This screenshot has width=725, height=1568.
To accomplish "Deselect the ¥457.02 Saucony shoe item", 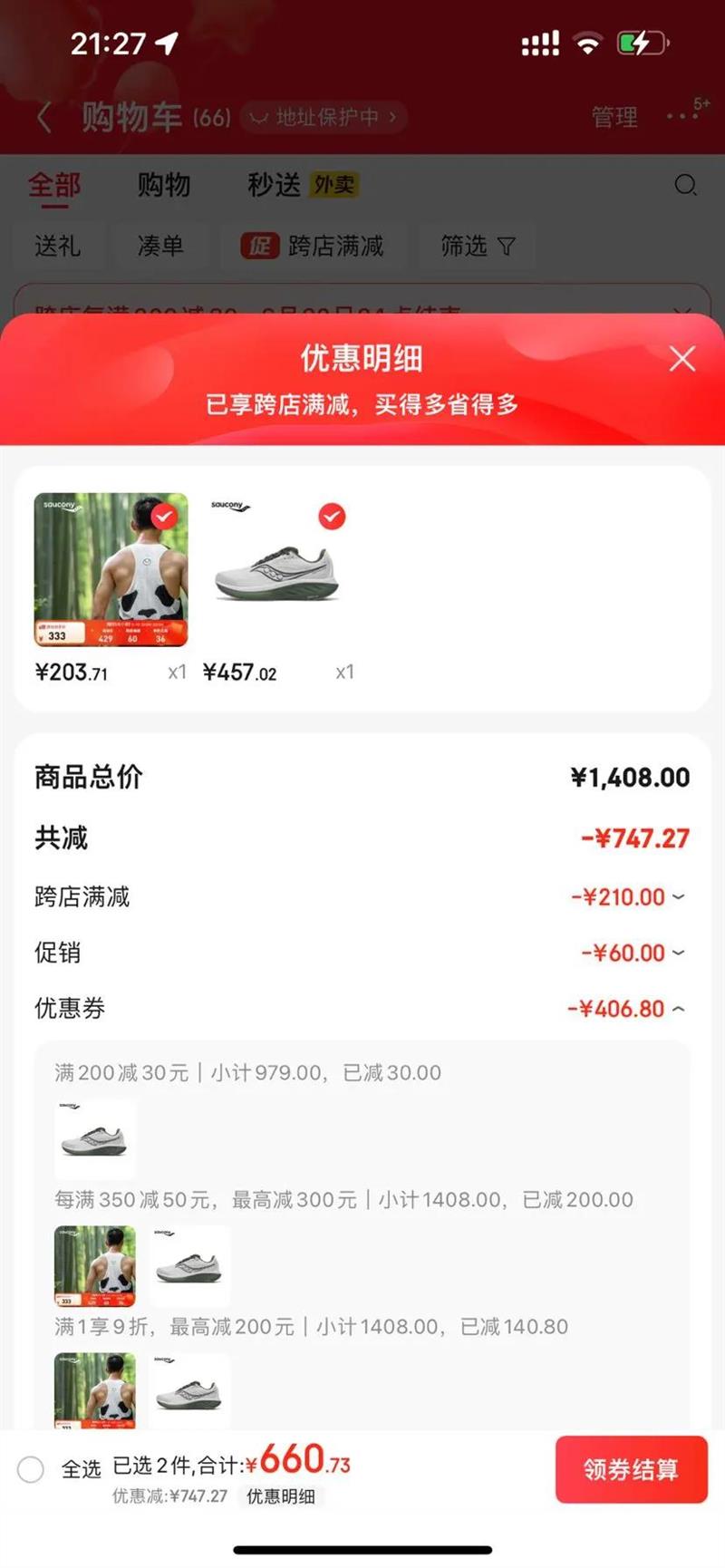I will coord(332,517).
